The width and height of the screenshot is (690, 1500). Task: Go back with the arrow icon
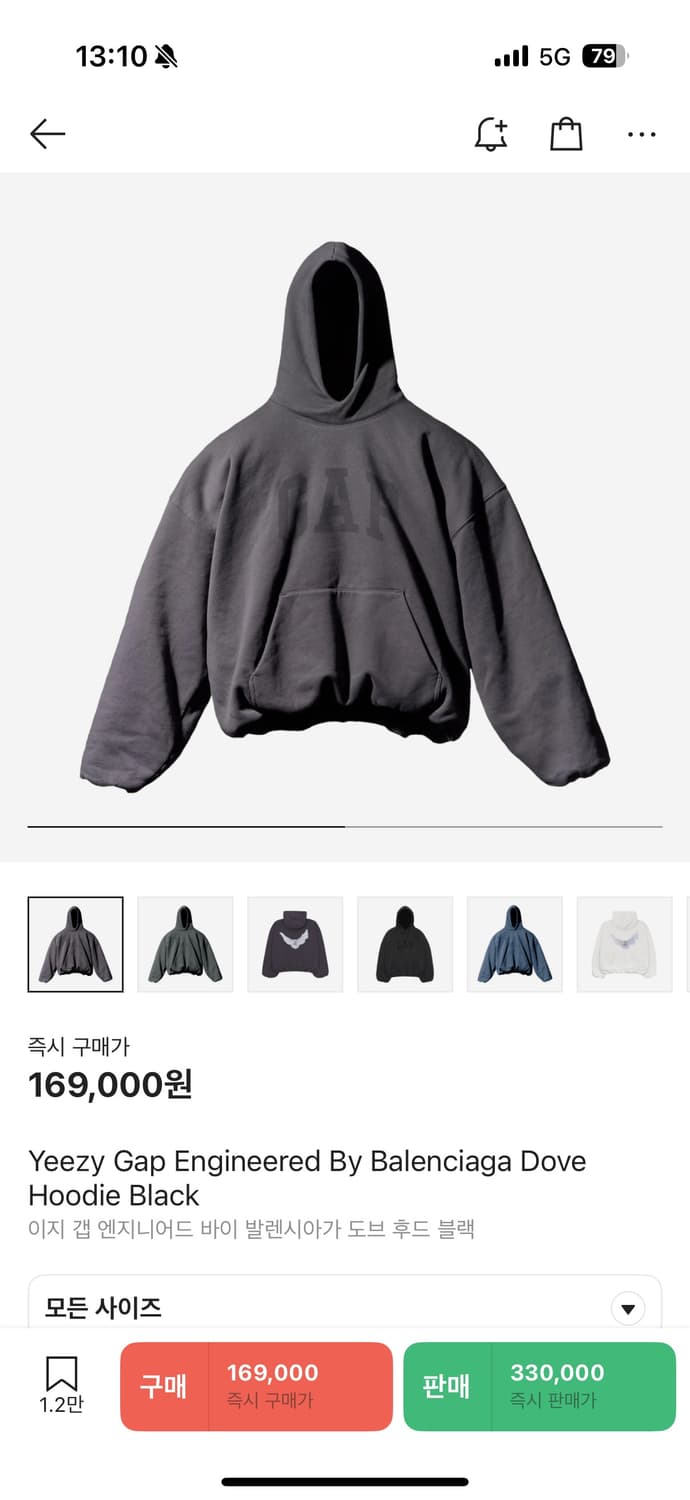(x=47, y=134)
